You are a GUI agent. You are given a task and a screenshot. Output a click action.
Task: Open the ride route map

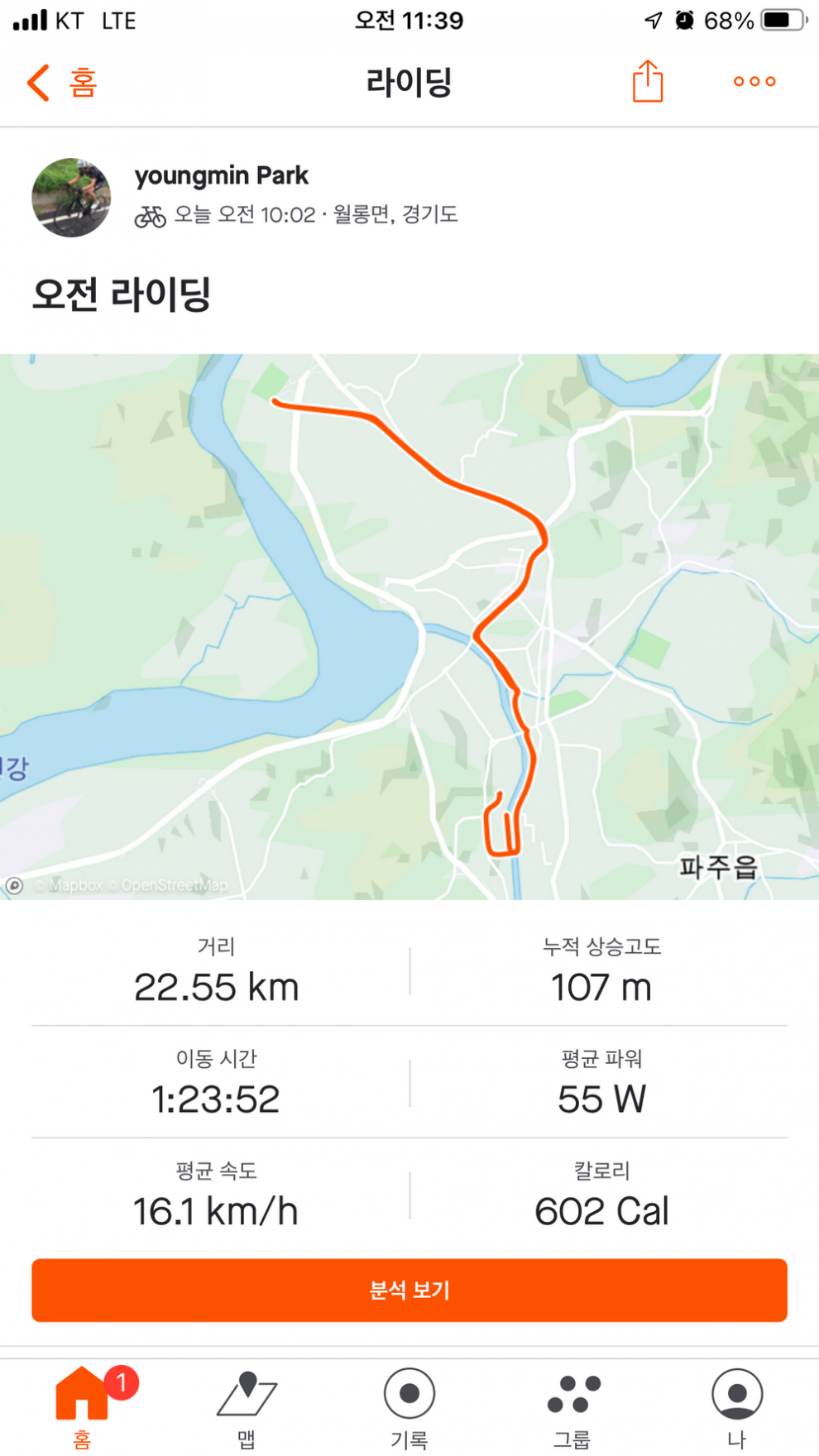[x=409, y=626]
